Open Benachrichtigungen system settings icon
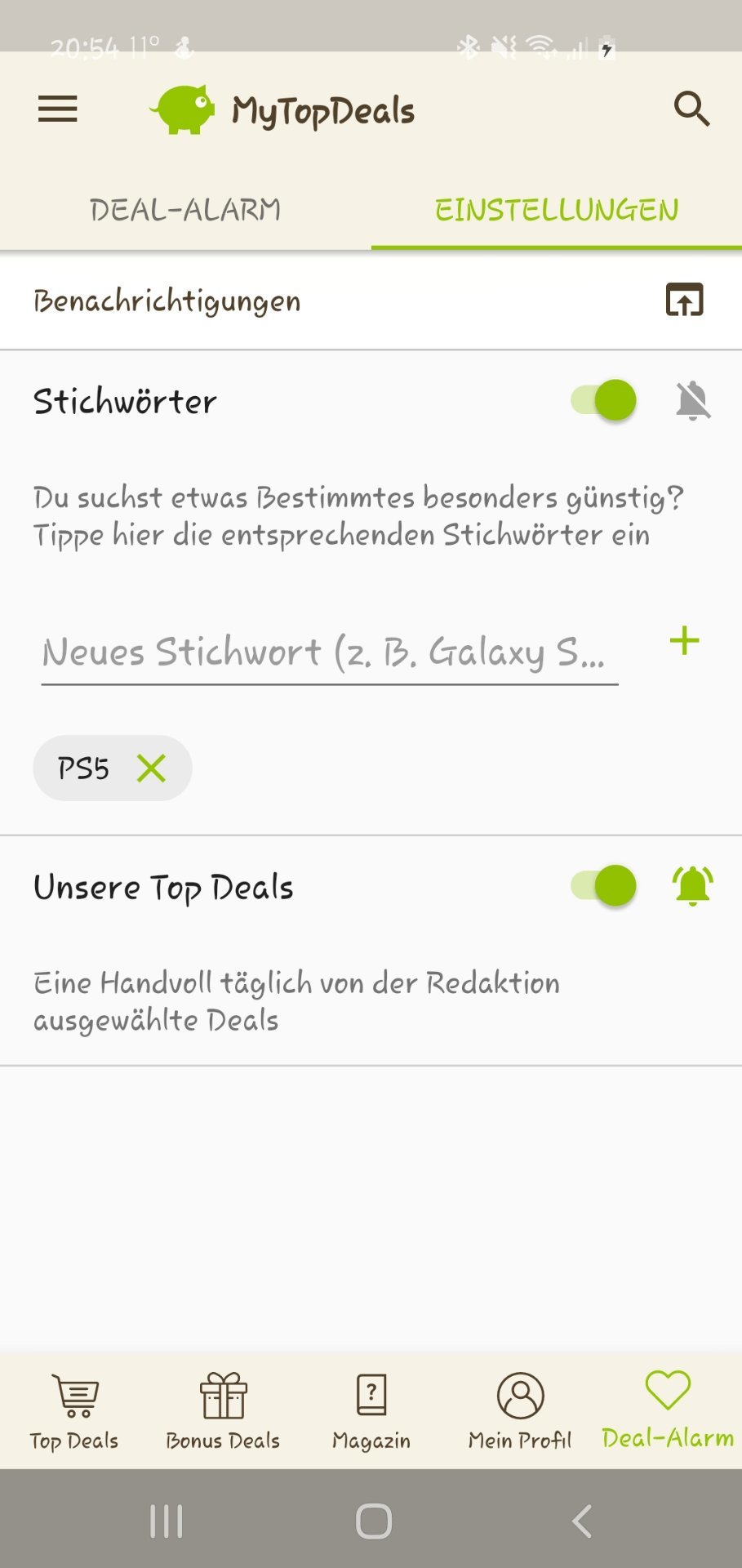Viewport: 742px width, 1568px height. pyautogui.click(x=684, y=300)
